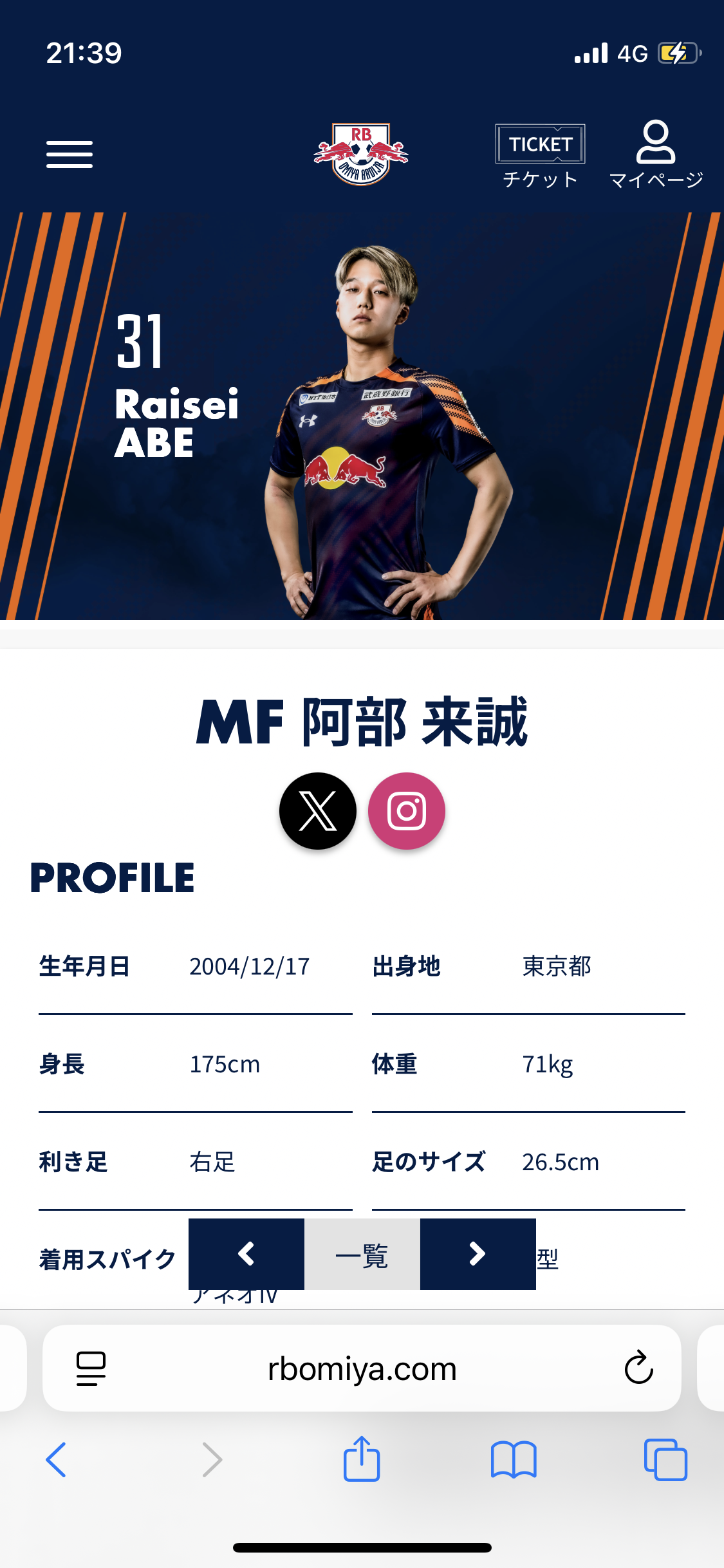Go back in Safari
The width and height of the screenshot is (724, 1568).
57,1459
